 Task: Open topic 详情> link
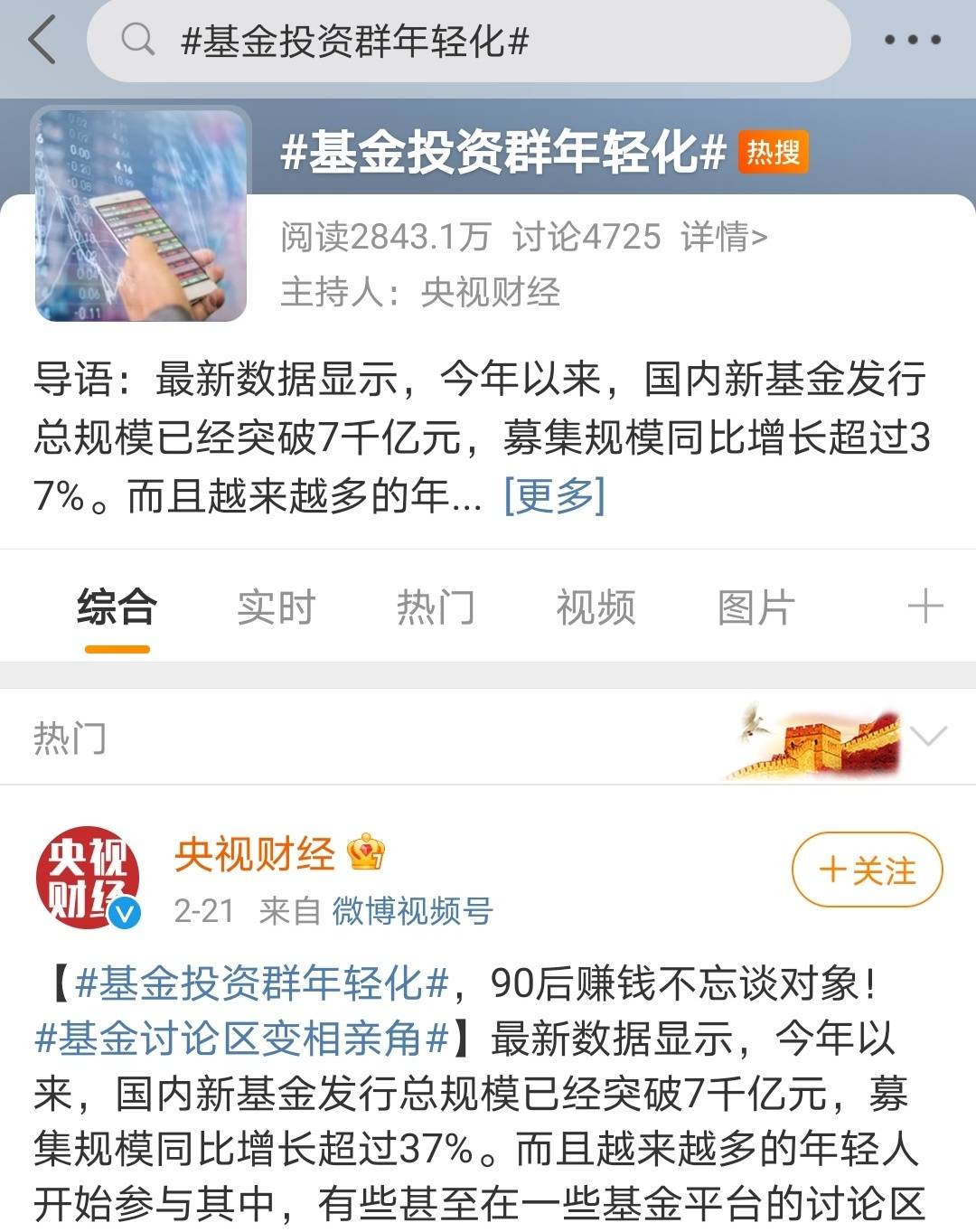[724, 237]
